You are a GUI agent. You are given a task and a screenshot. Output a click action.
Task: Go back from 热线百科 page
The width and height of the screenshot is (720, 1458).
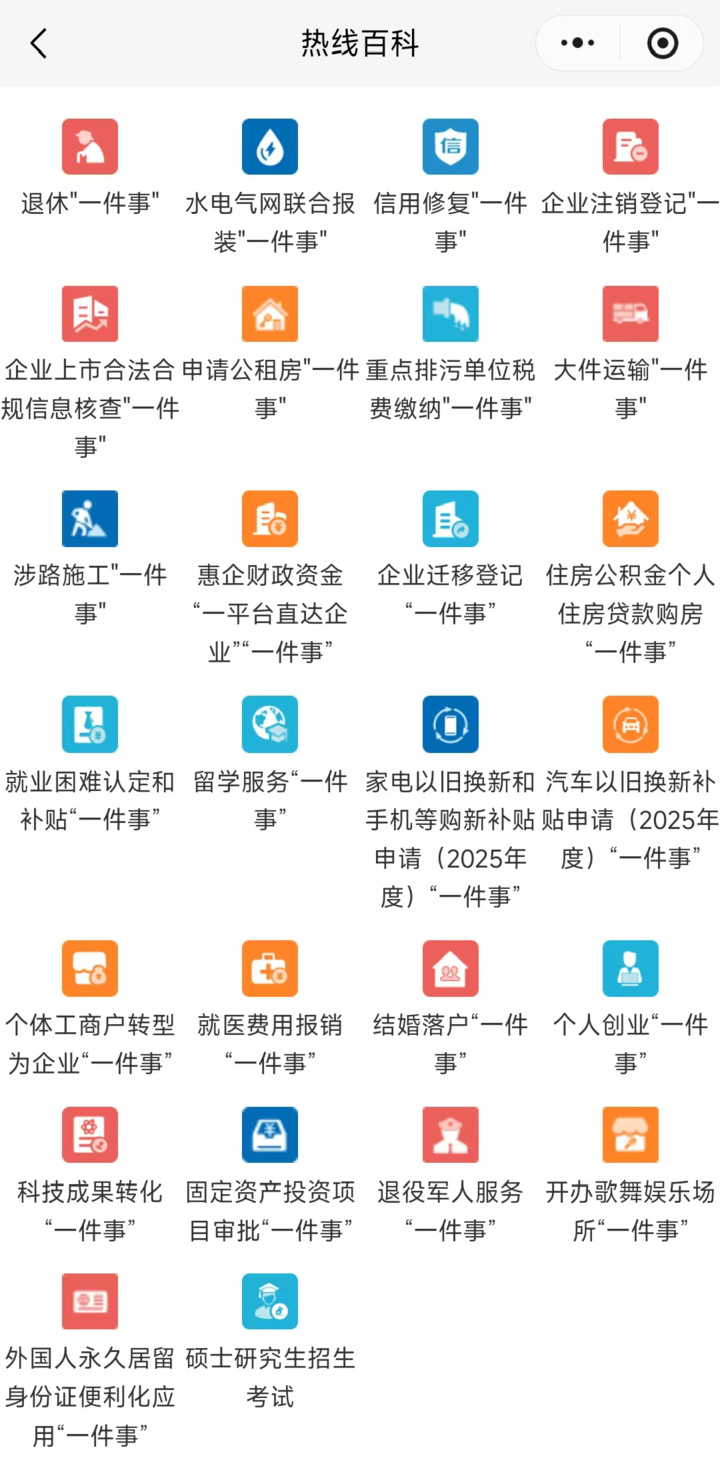38,44
